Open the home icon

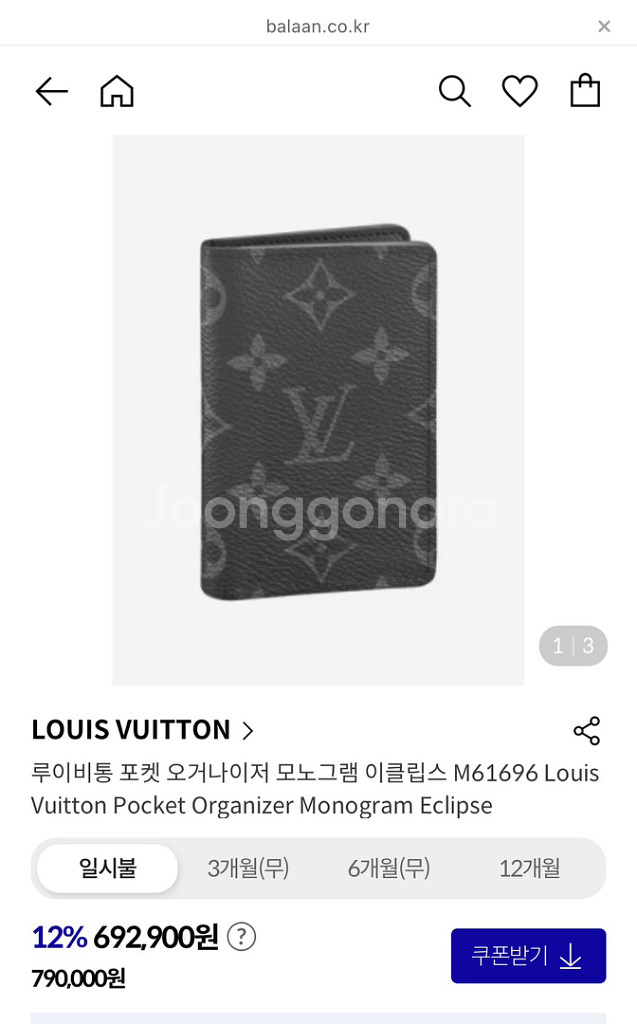pos(117,92)
